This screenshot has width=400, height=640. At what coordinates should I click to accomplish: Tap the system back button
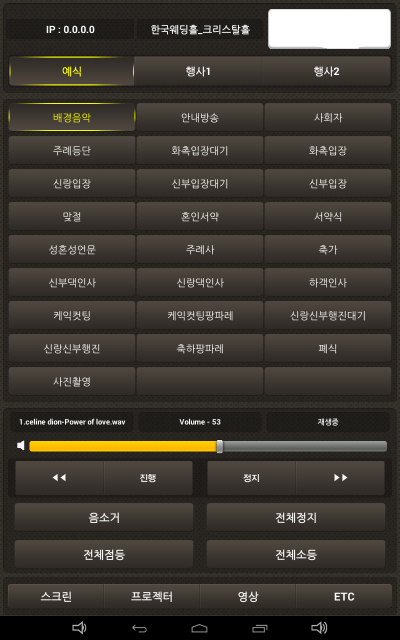(x=139, y=628)
